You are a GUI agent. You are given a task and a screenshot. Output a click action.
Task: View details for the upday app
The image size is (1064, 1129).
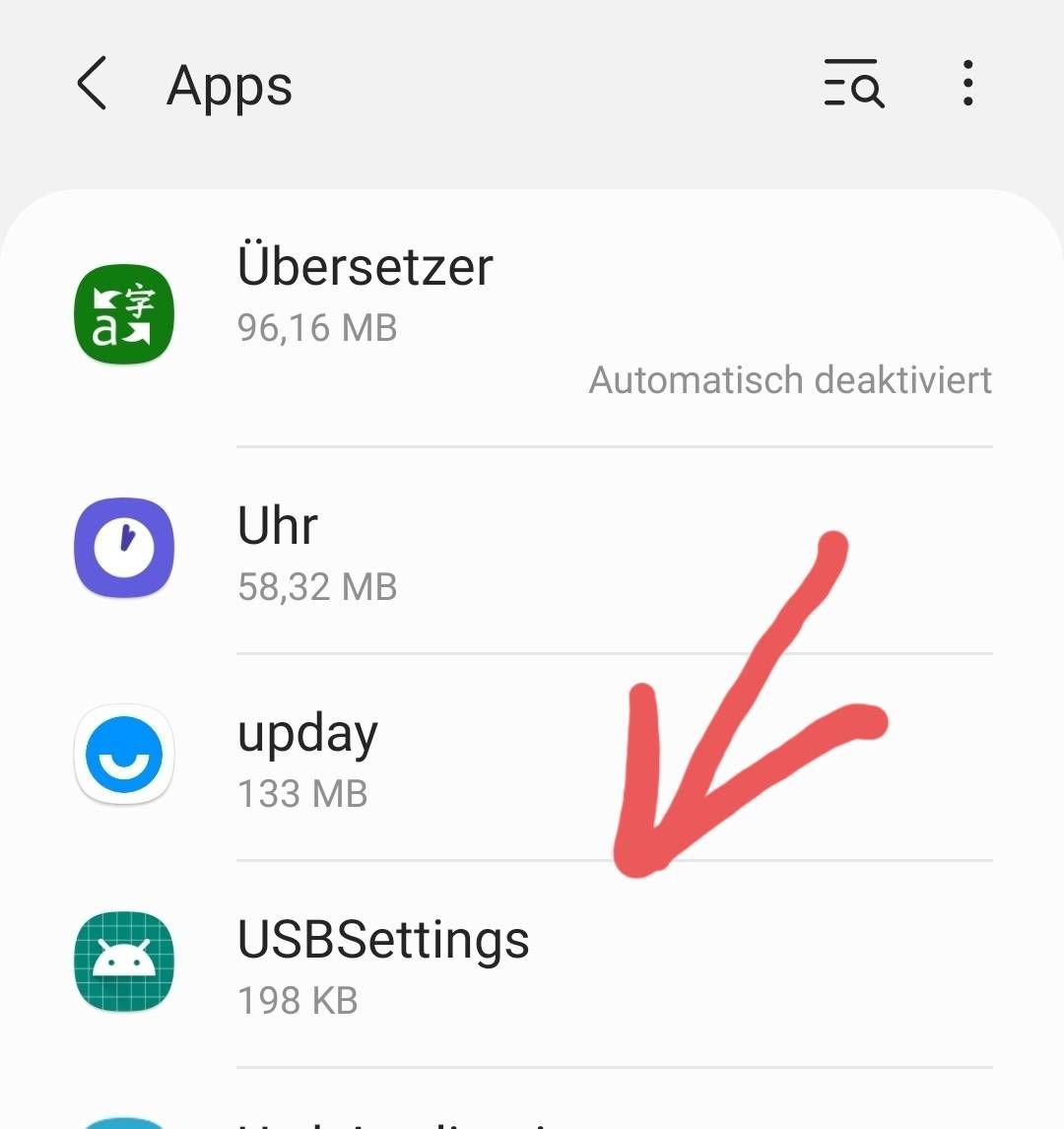pyautogui.click(x=307, y=757)
